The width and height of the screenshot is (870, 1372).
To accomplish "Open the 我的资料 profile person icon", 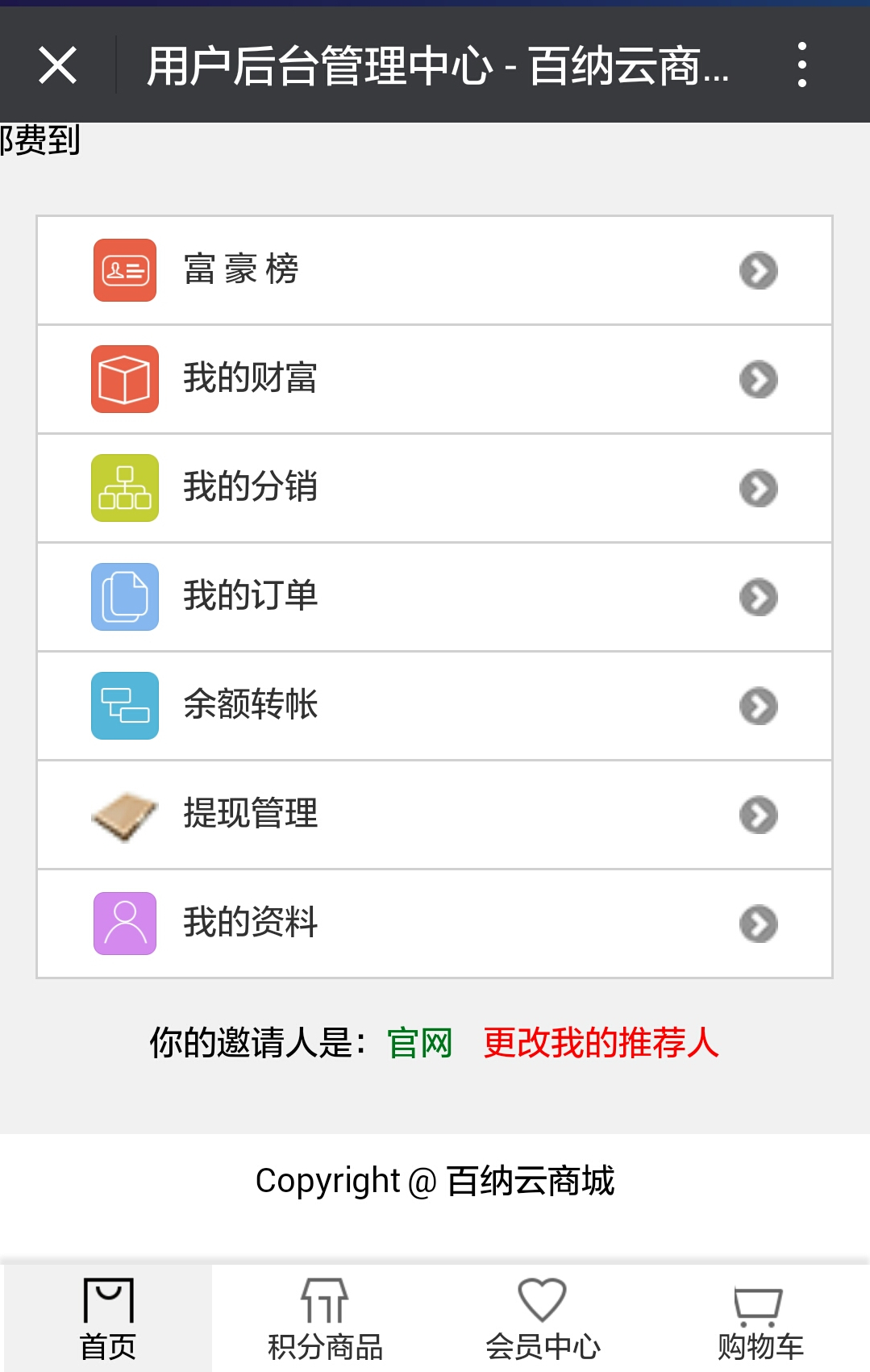I will click(124, 924).
